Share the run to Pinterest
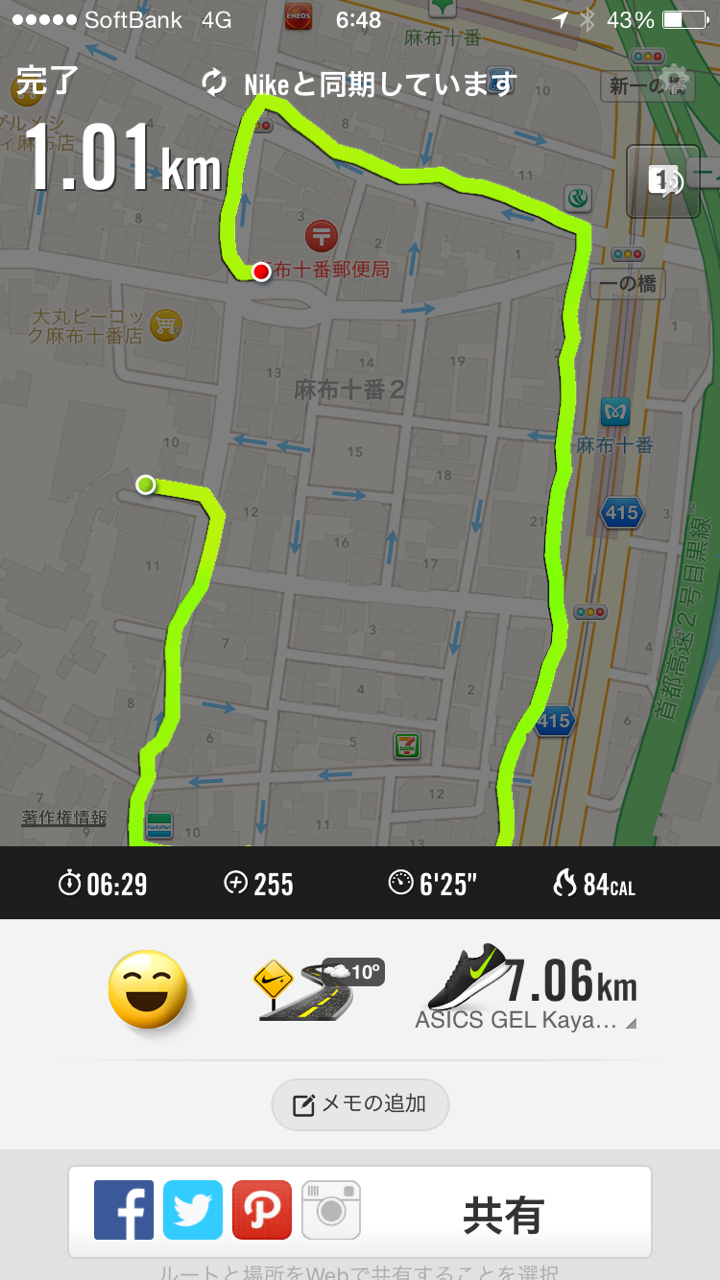Viewport: 720px width, 1280px height. [x=262, y=1210]
